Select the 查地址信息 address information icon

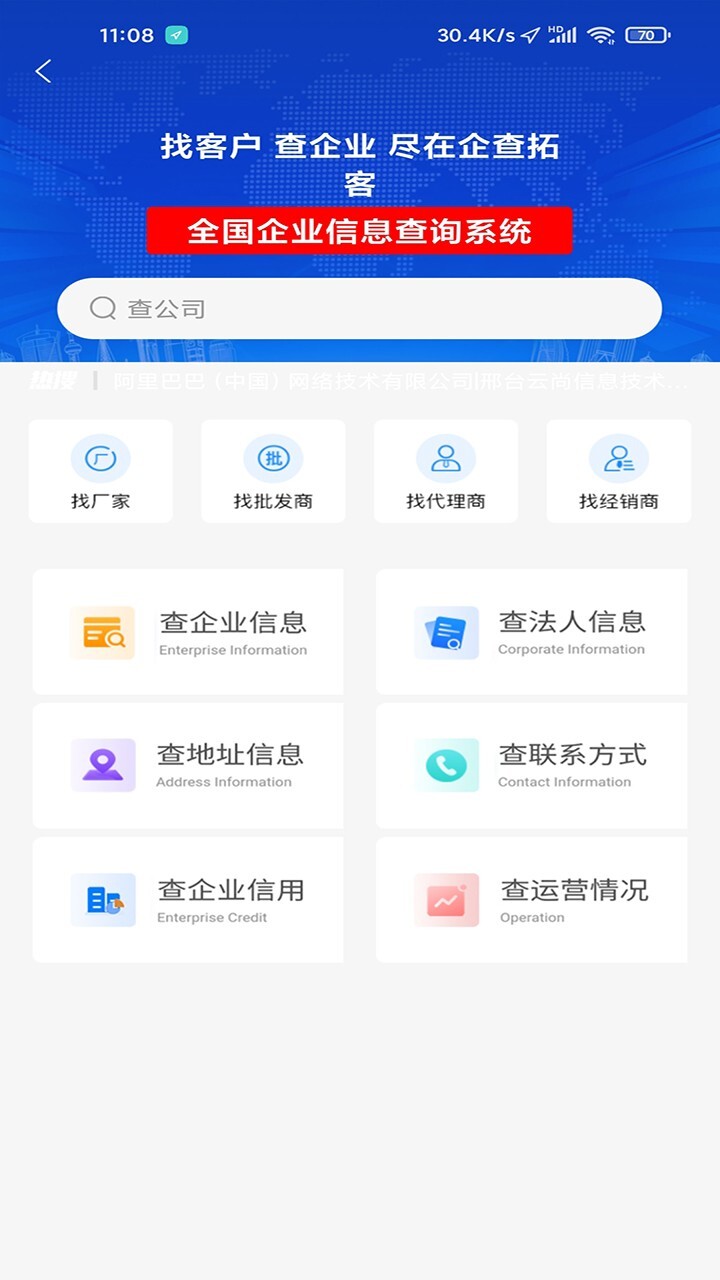point(101,765)
